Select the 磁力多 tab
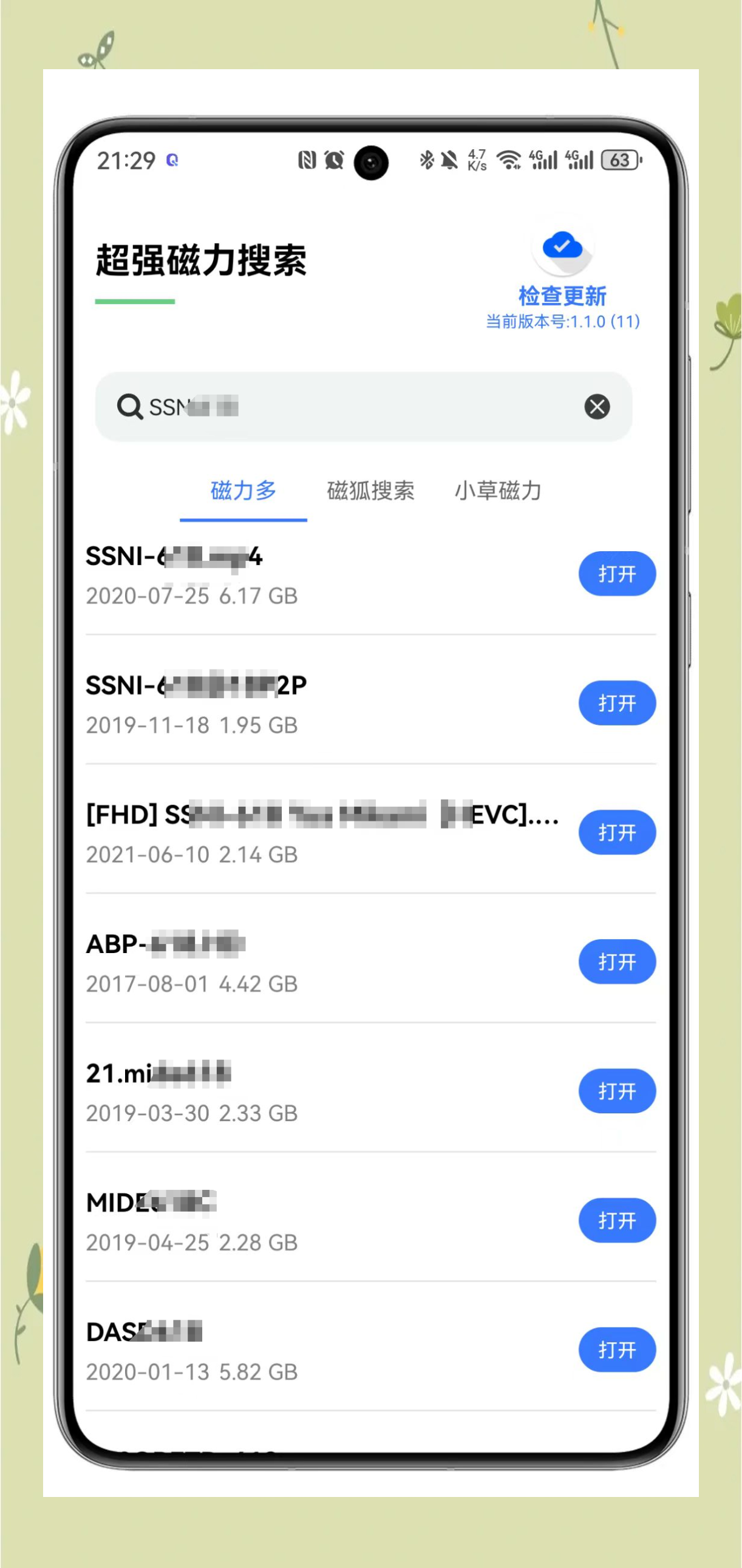The image size is (742, 1568). [x=243, y=492]
